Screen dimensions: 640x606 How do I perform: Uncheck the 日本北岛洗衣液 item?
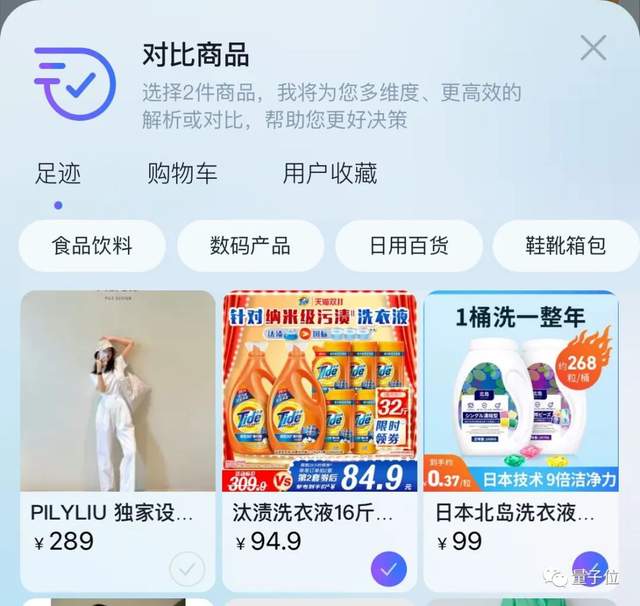pyautogui.click(x=590, y=568)
